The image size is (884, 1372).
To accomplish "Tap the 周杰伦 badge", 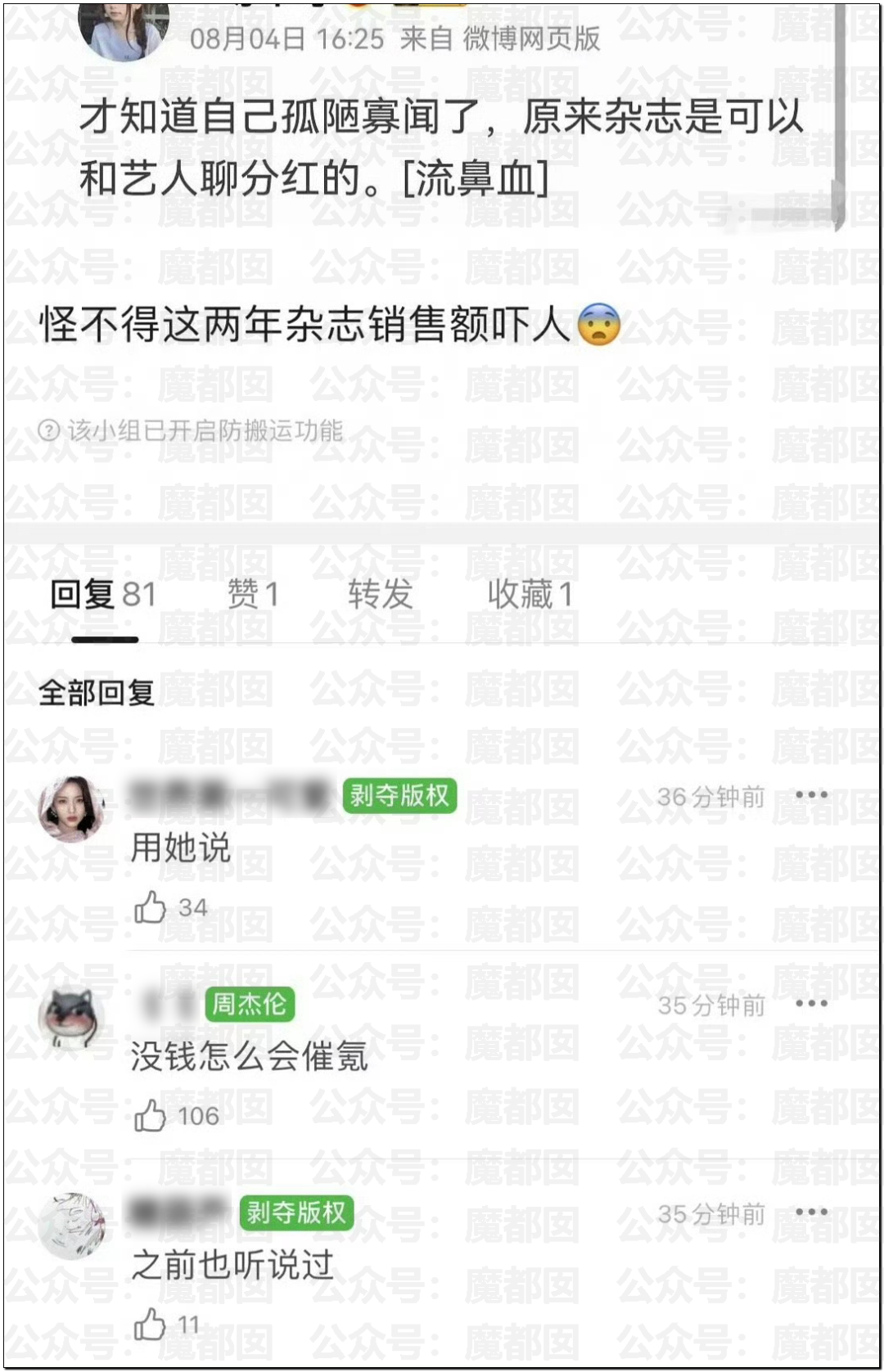I will click(249, 1004).
